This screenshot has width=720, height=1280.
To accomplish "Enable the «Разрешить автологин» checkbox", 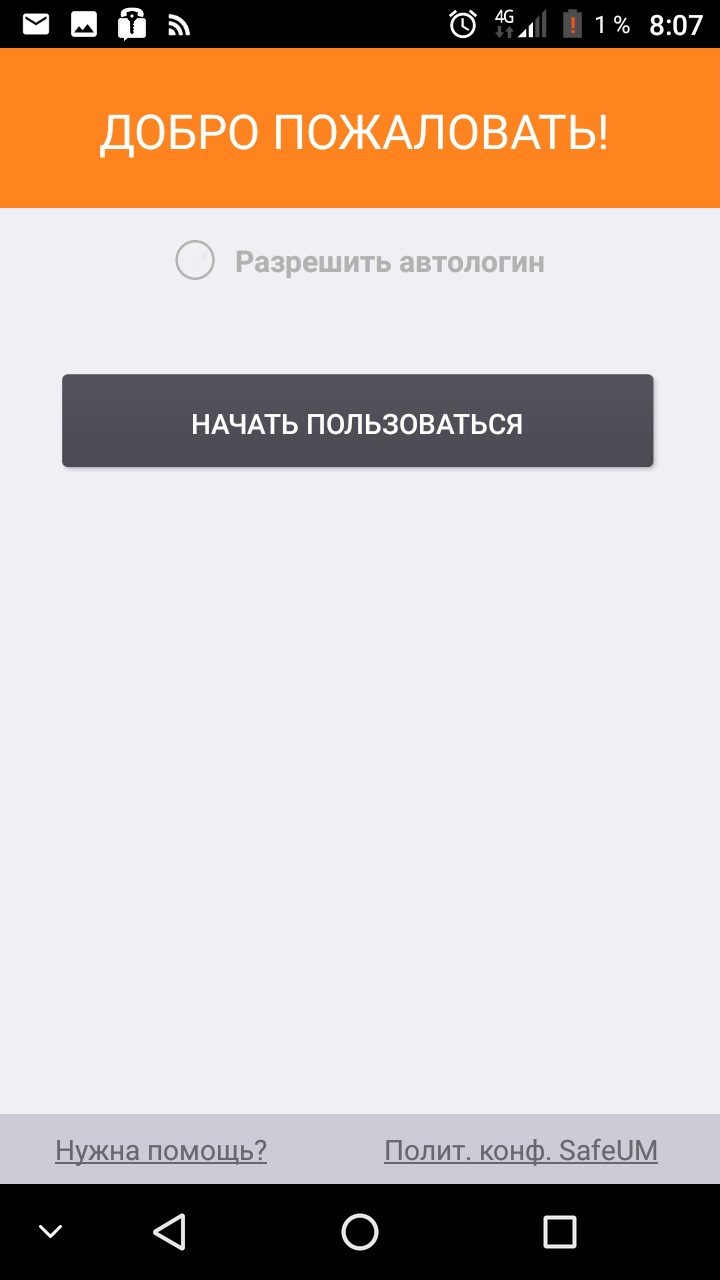I will 195,261.
